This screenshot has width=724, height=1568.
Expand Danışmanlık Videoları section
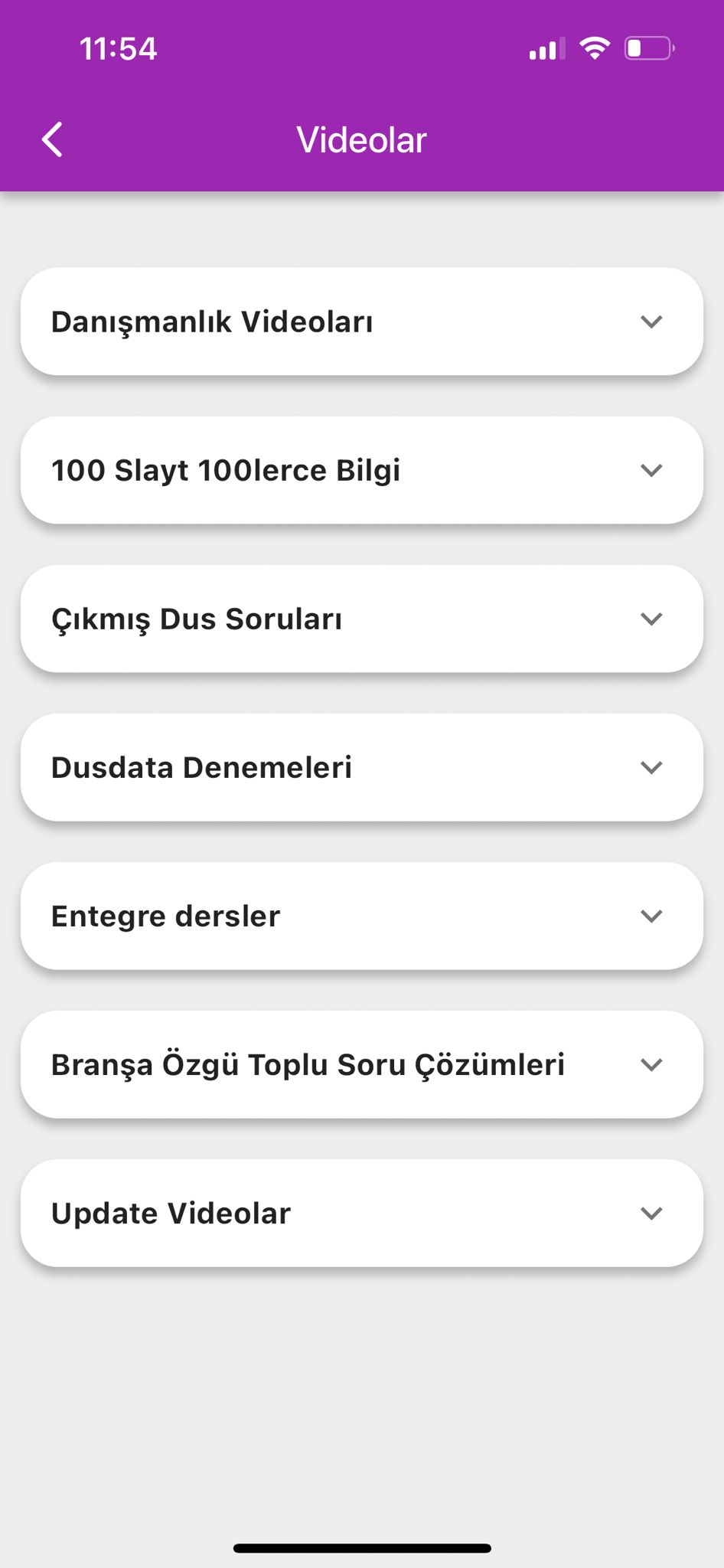pos(361,322)
